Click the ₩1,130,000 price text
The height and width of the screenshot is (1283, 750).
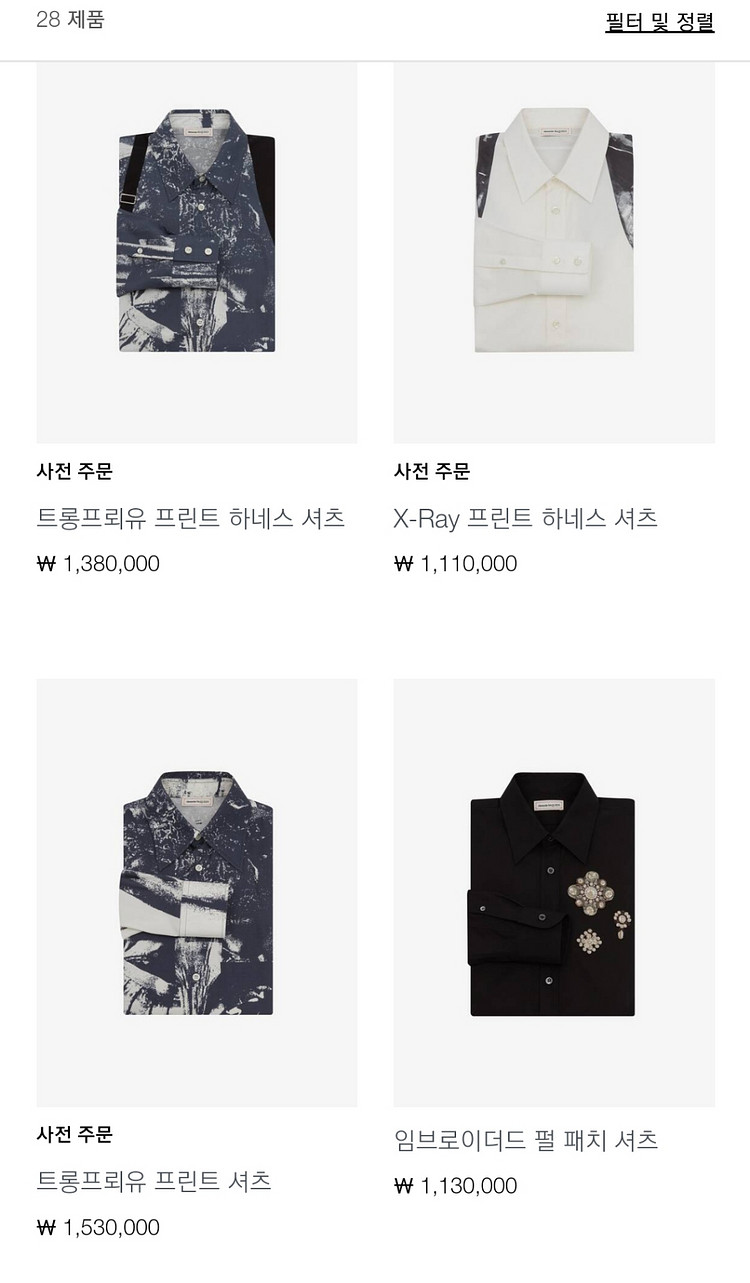[455, 1186]
